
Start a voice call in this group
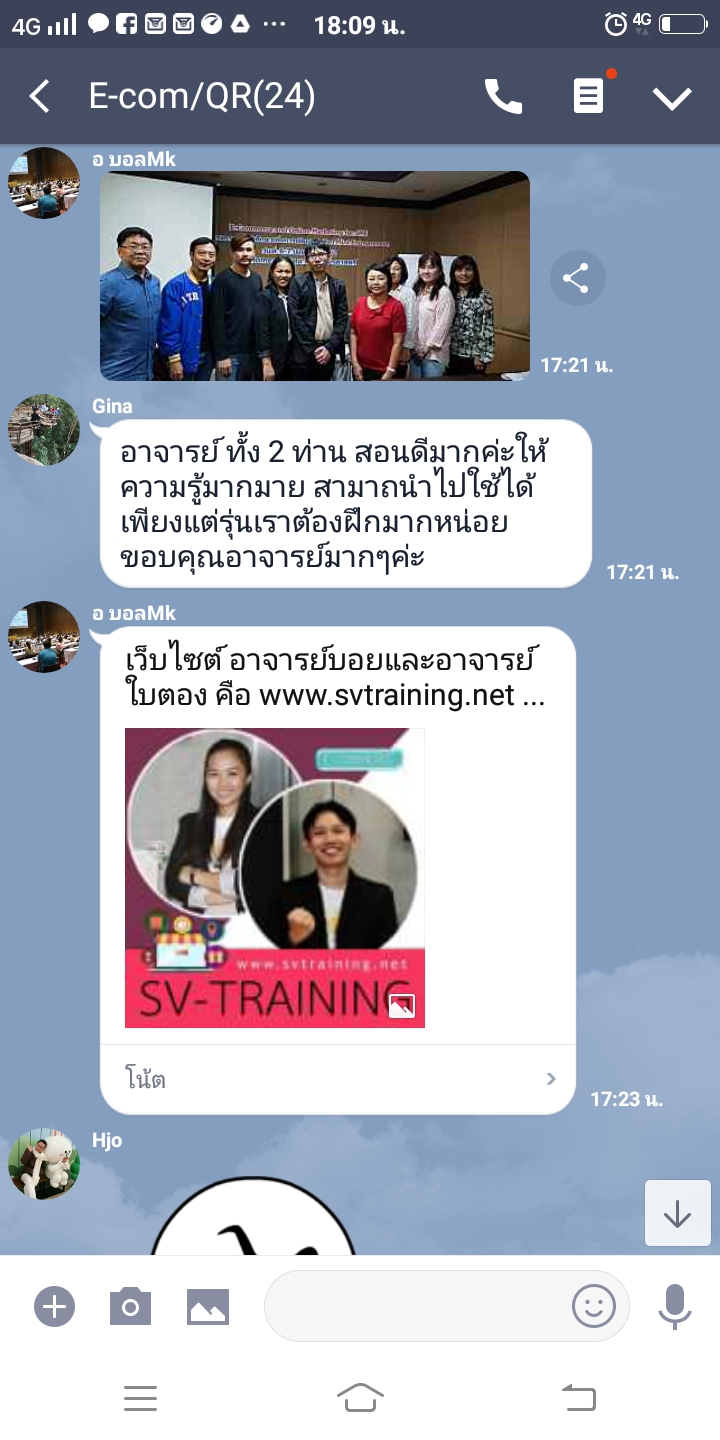[x=503, y=97]
